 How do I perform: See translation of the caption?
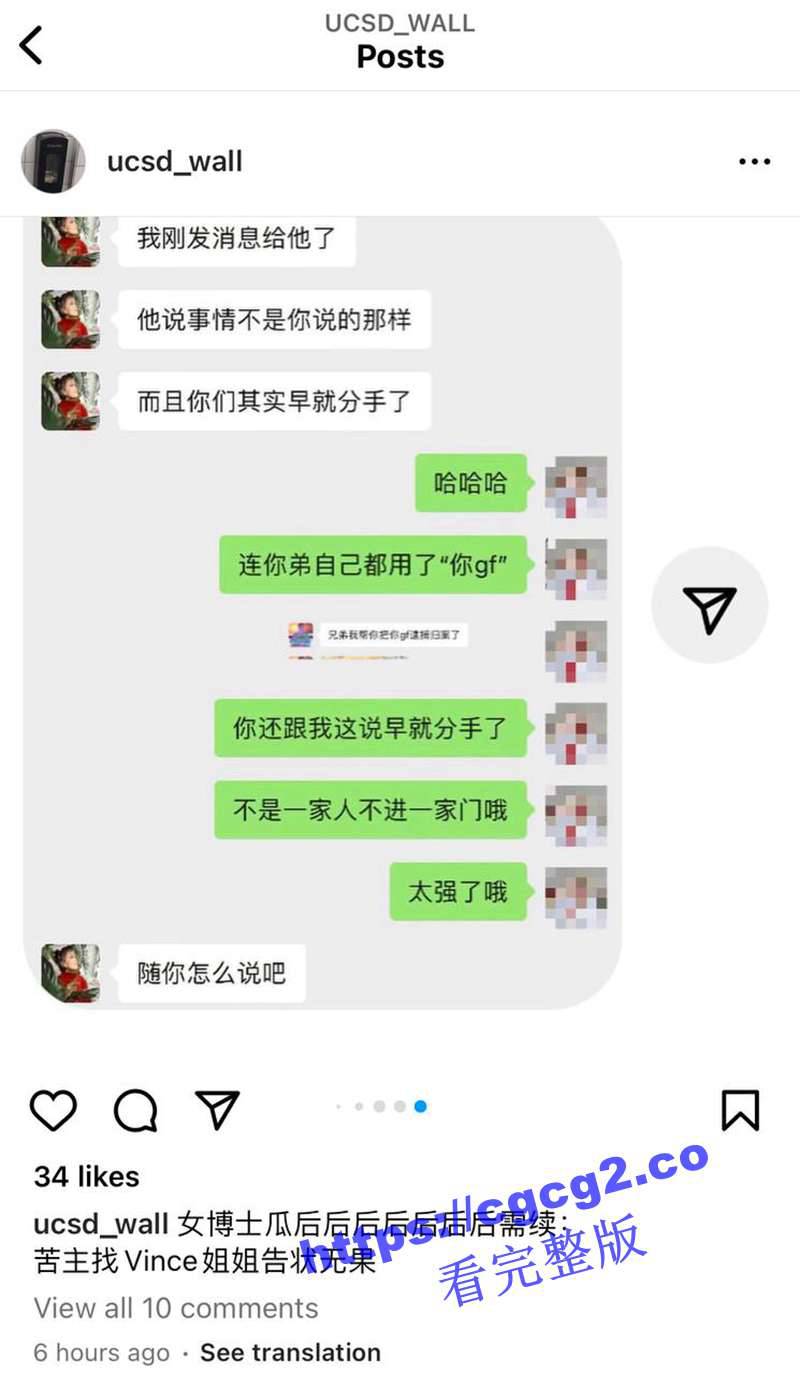point(290,1352)
